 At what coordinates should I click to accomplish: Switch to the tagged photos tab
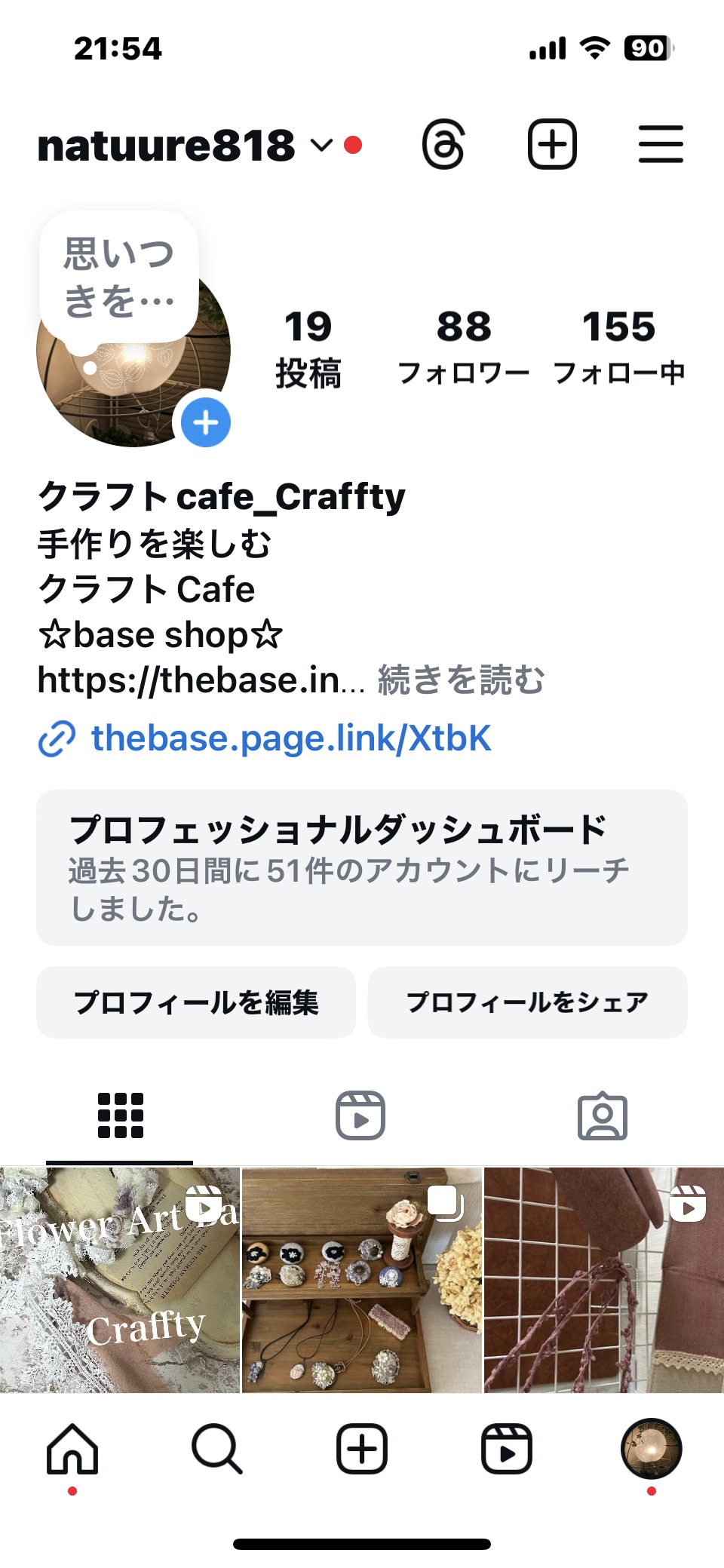[x=602, y=1115]
